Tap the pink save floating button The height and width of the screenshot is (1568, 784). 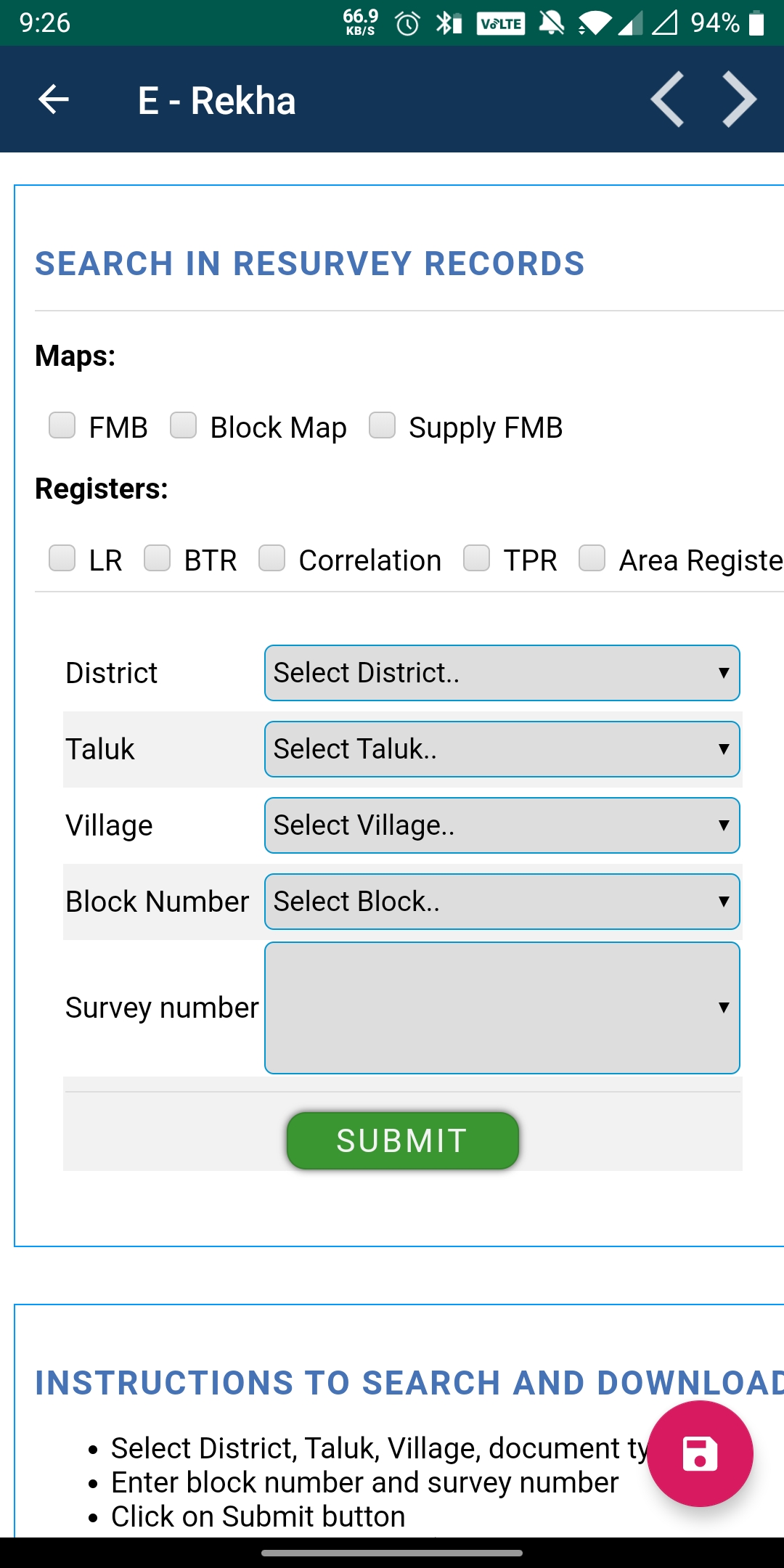tap(700, 1454)
